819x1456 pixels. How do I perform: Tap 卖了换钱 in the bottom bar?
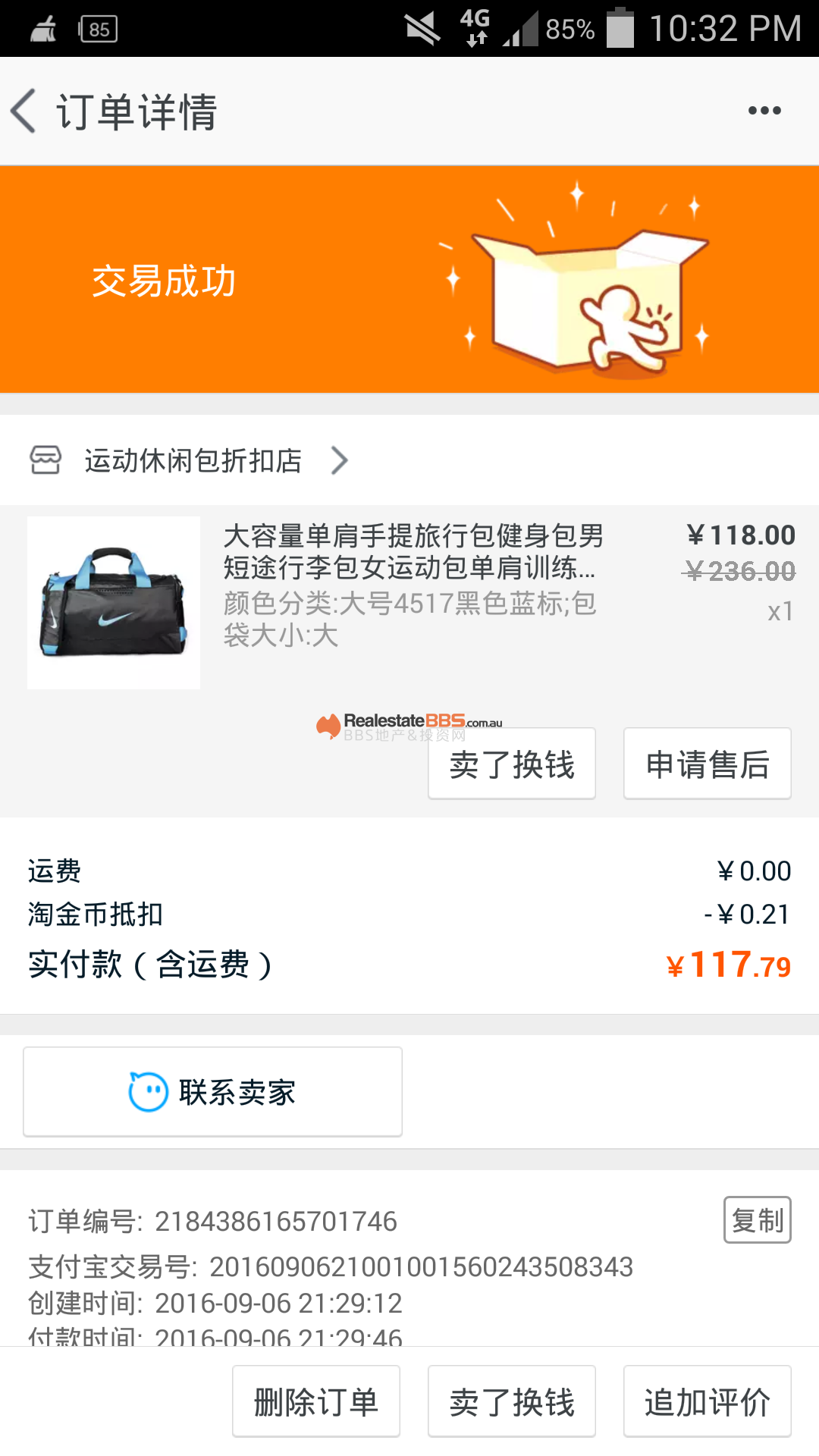click(x=512, y=1401)
